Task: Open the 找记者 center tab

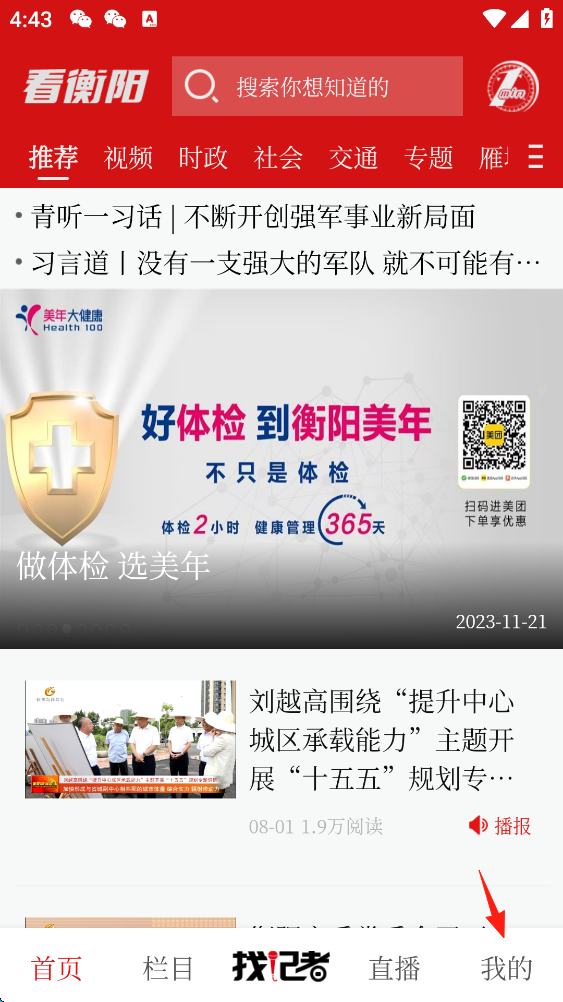Action: [281, 966]
